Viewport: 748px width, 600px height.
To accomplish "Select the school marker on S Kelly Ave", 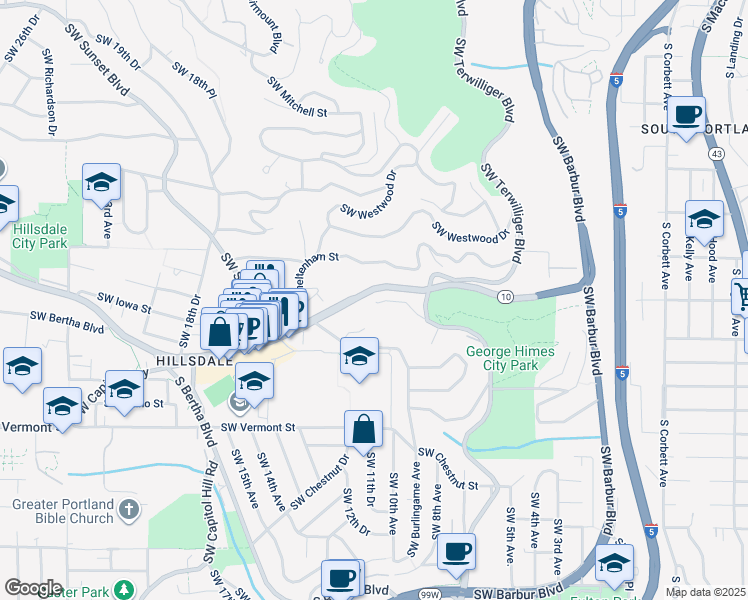I will 704,221.
